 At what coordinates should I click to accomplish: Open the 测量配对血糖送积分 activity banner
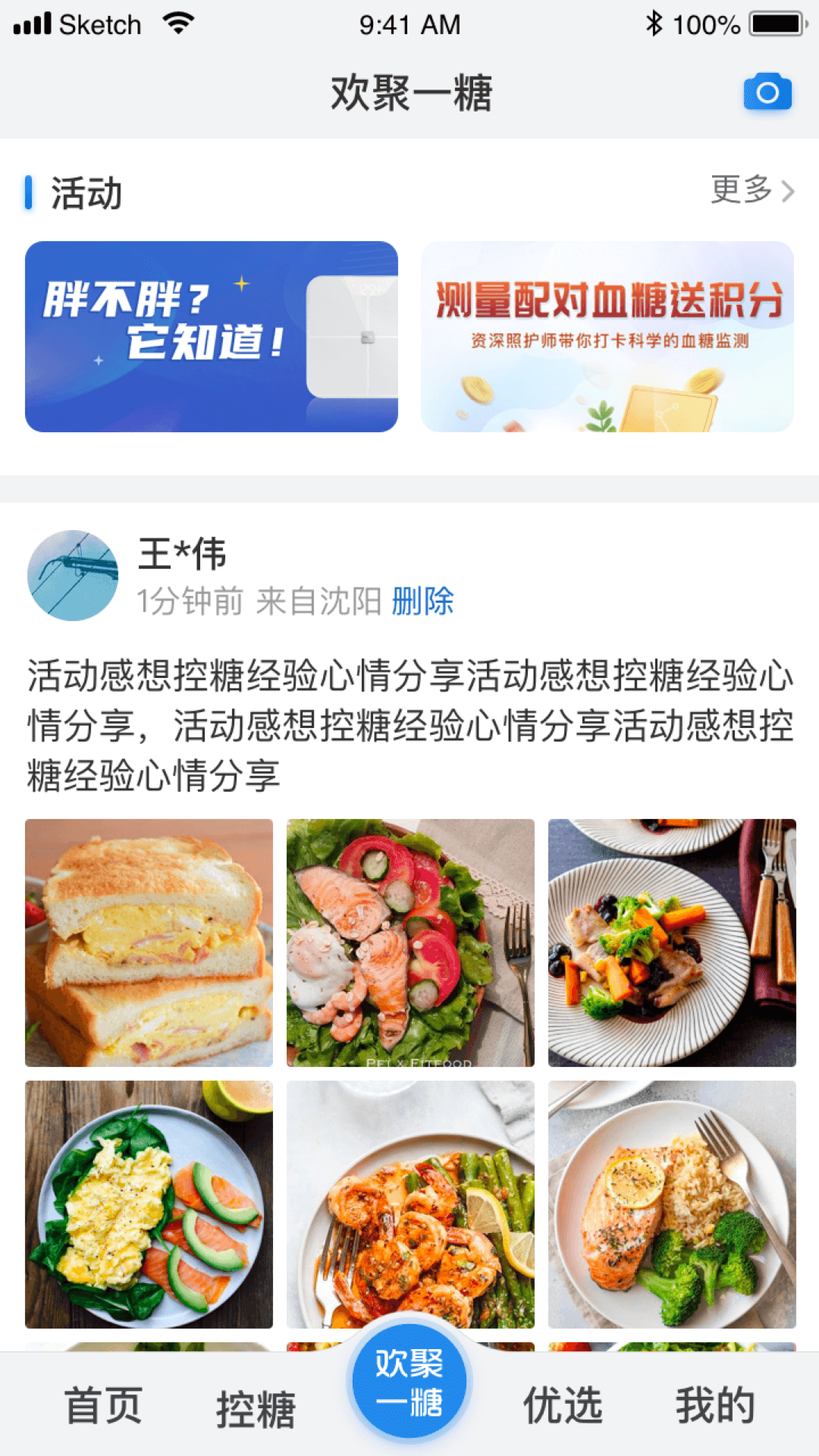(607, 337)
